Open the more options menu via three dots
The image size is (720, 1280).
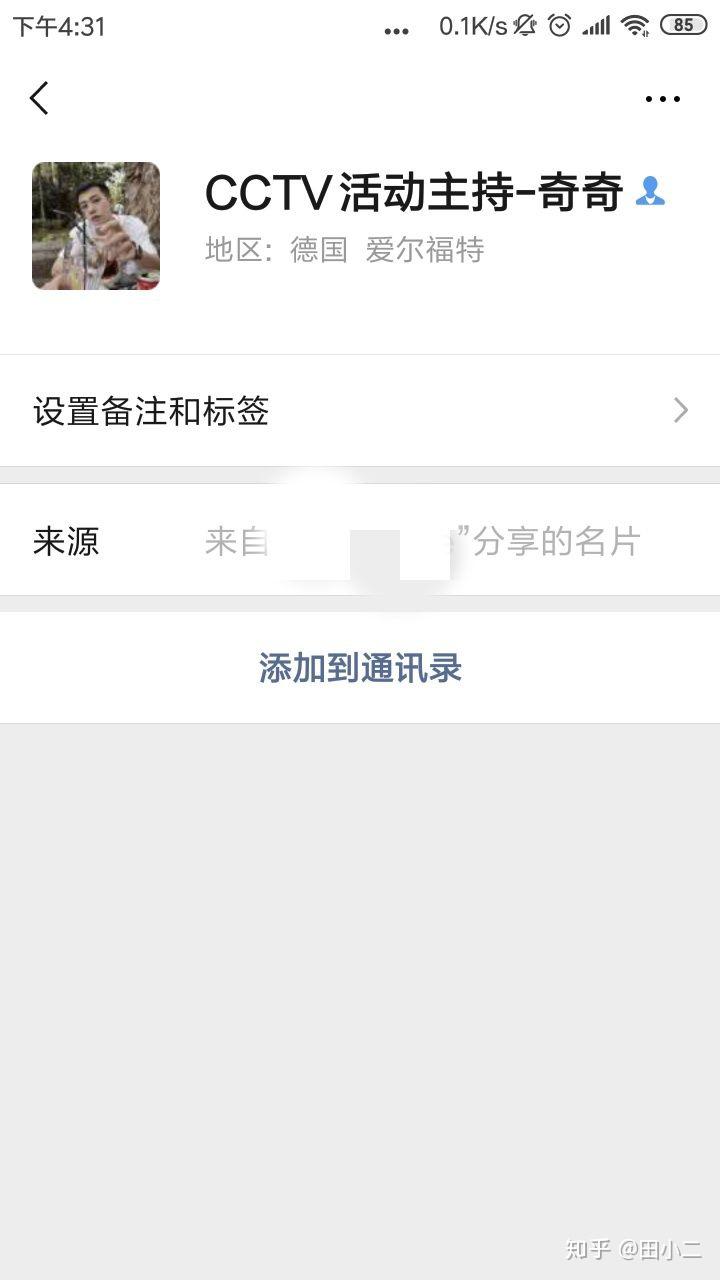(662, 98)
